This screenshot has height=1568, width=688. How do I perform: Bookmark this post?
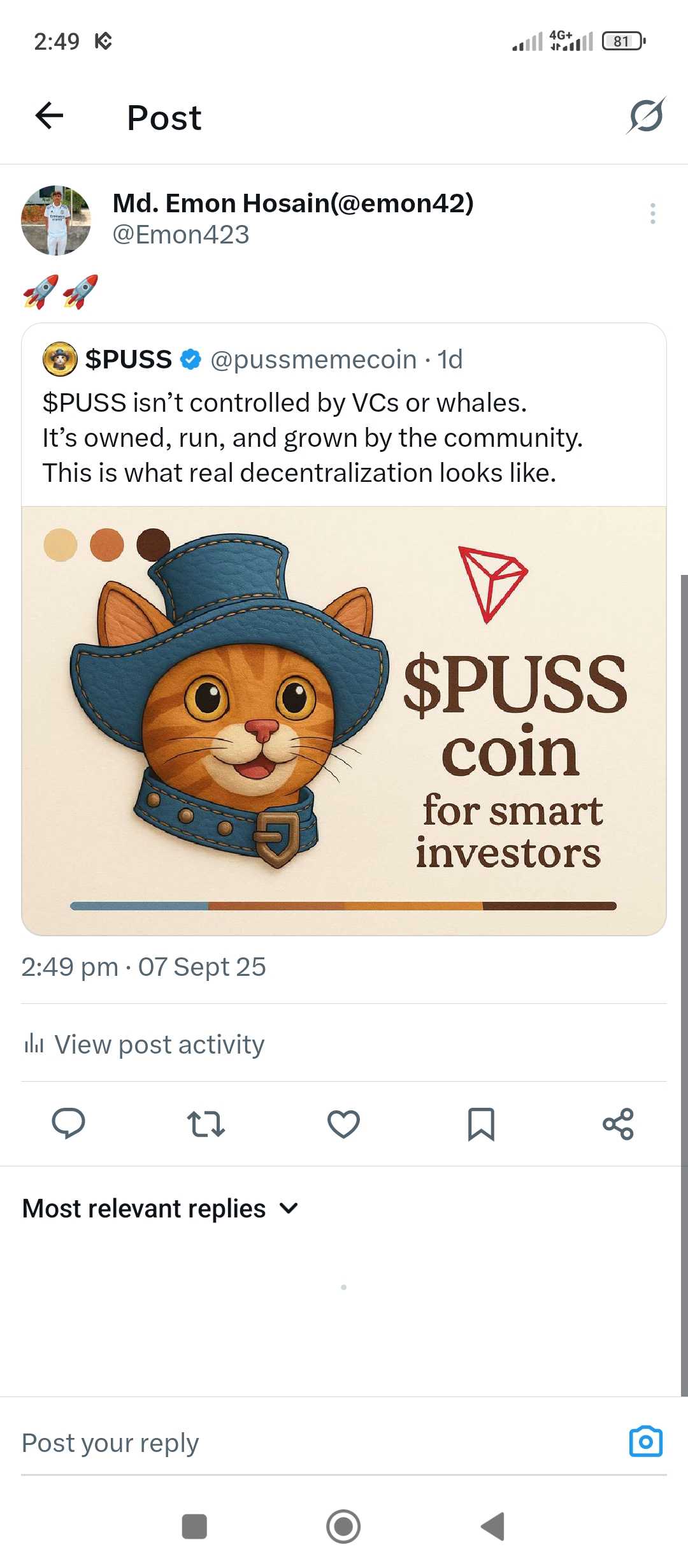(481, 1124)
